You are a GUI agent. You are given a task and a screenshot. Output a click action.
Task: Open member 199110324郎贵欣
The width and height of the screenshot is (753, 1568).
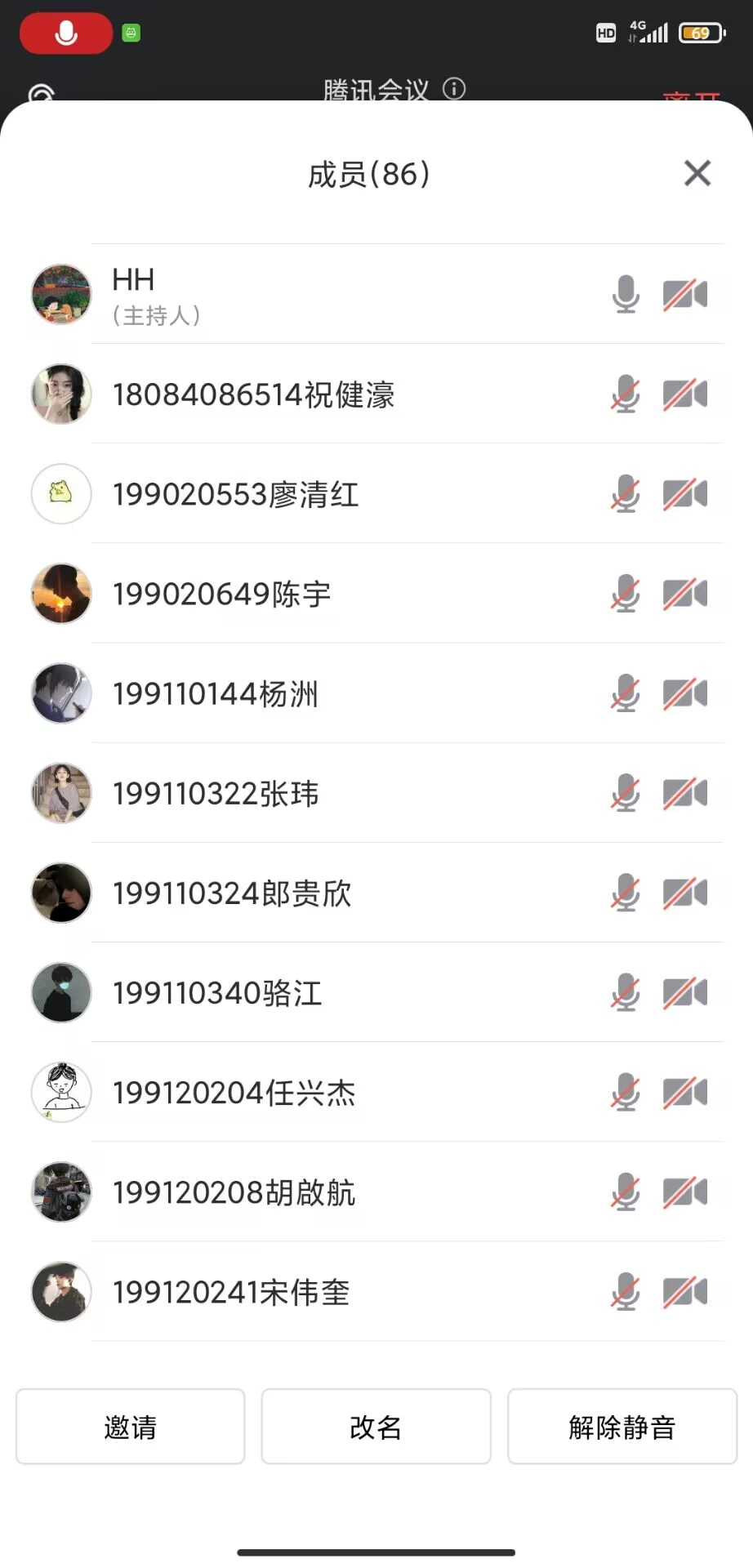pyautogui.click(x=376, y=893)
